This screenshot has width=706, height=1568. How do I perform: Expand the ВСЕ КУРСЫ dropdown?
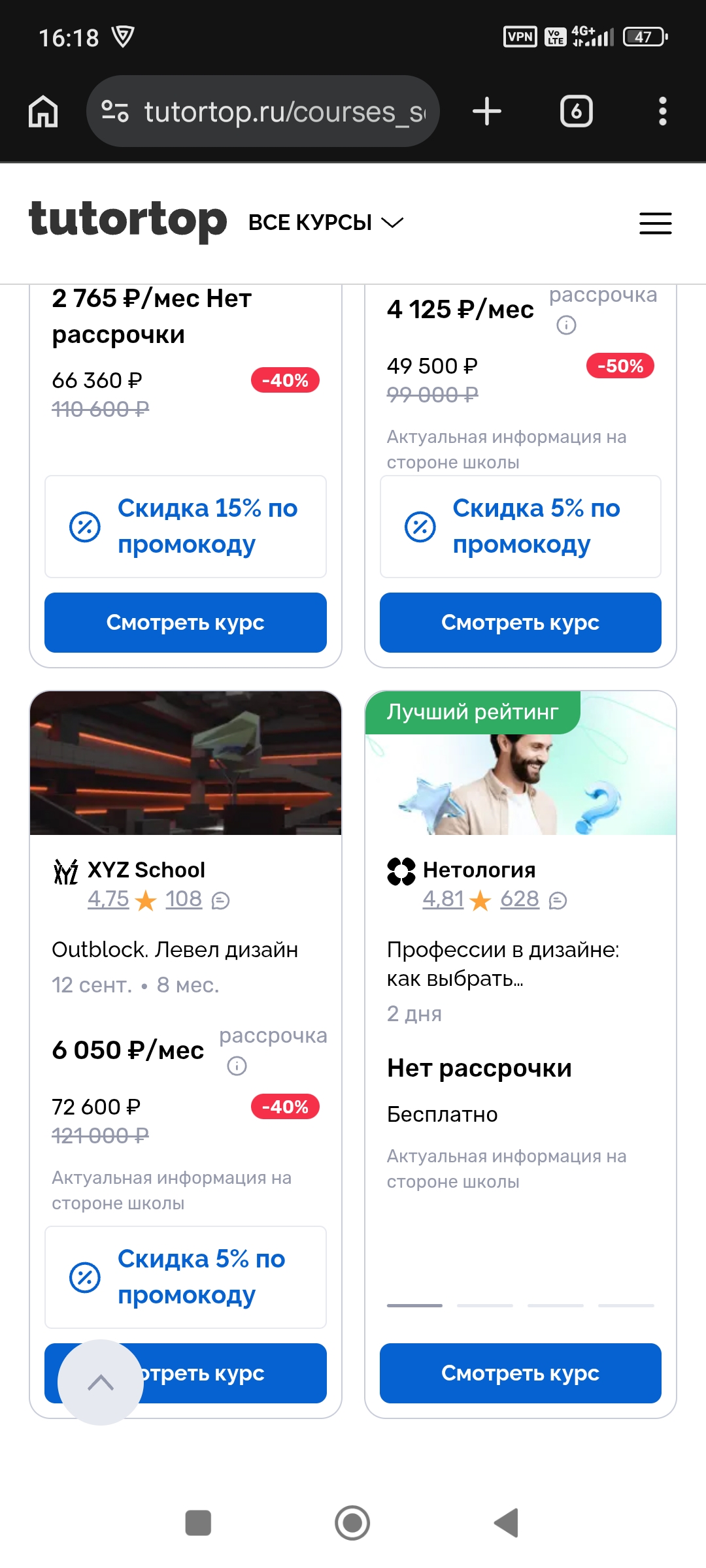coord(326,222)
